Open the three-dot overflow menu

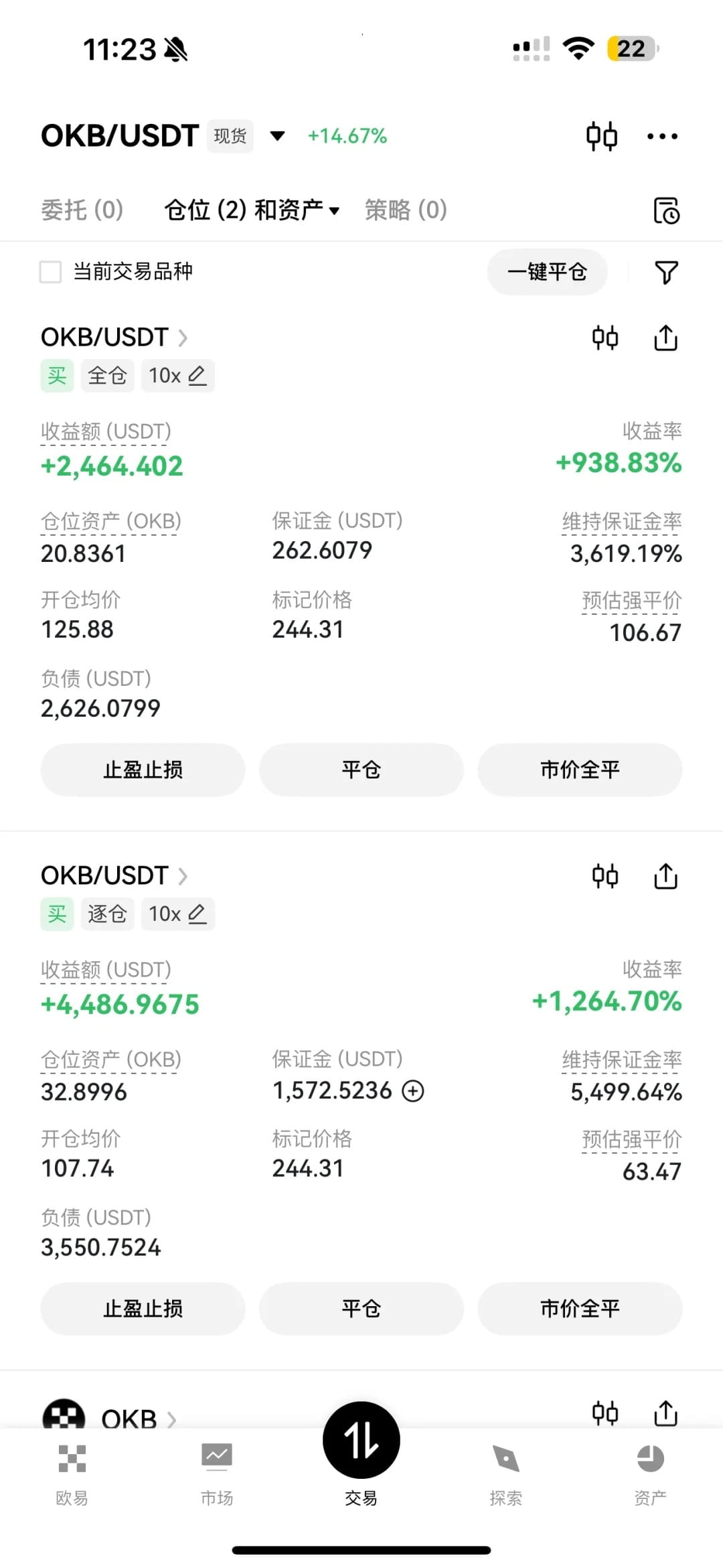click(x=662, y=137)
